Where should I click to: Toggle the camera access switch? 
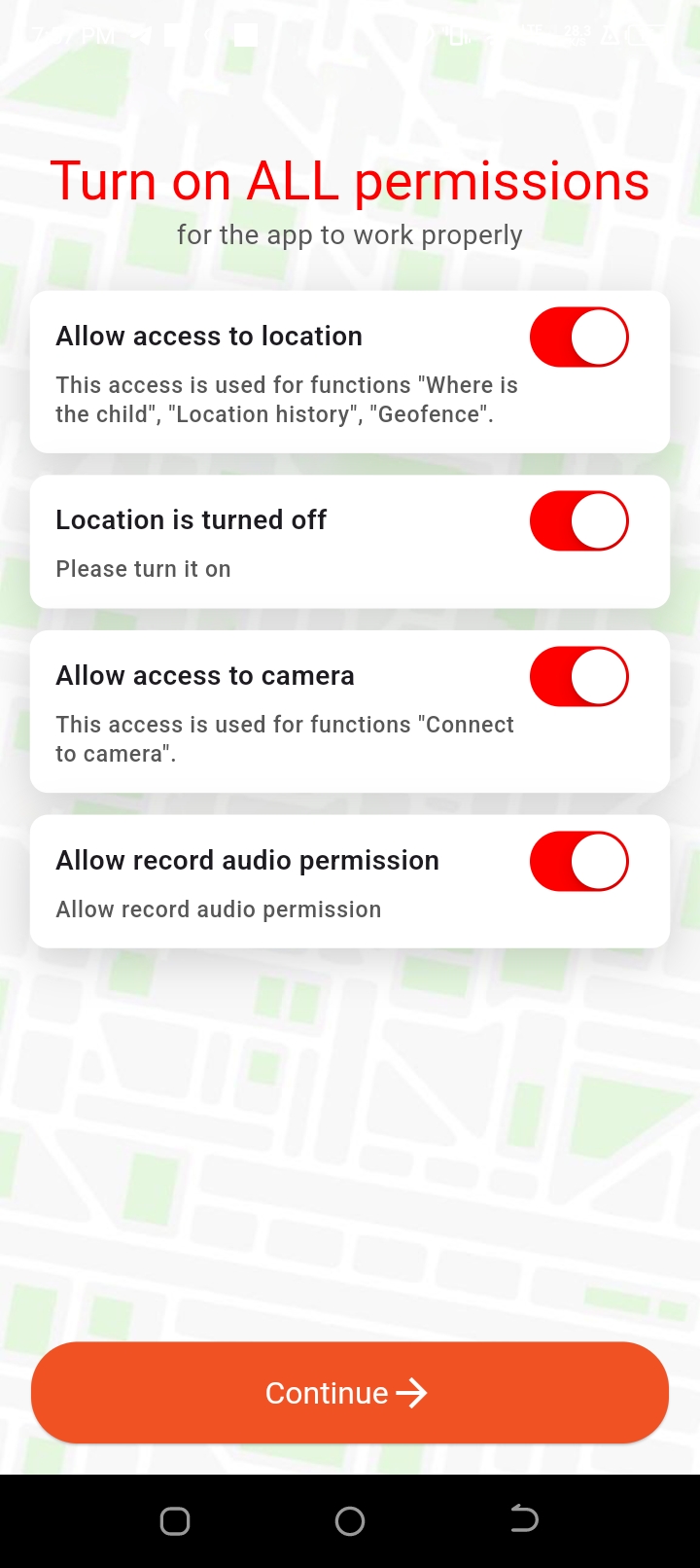coord(579,677)
